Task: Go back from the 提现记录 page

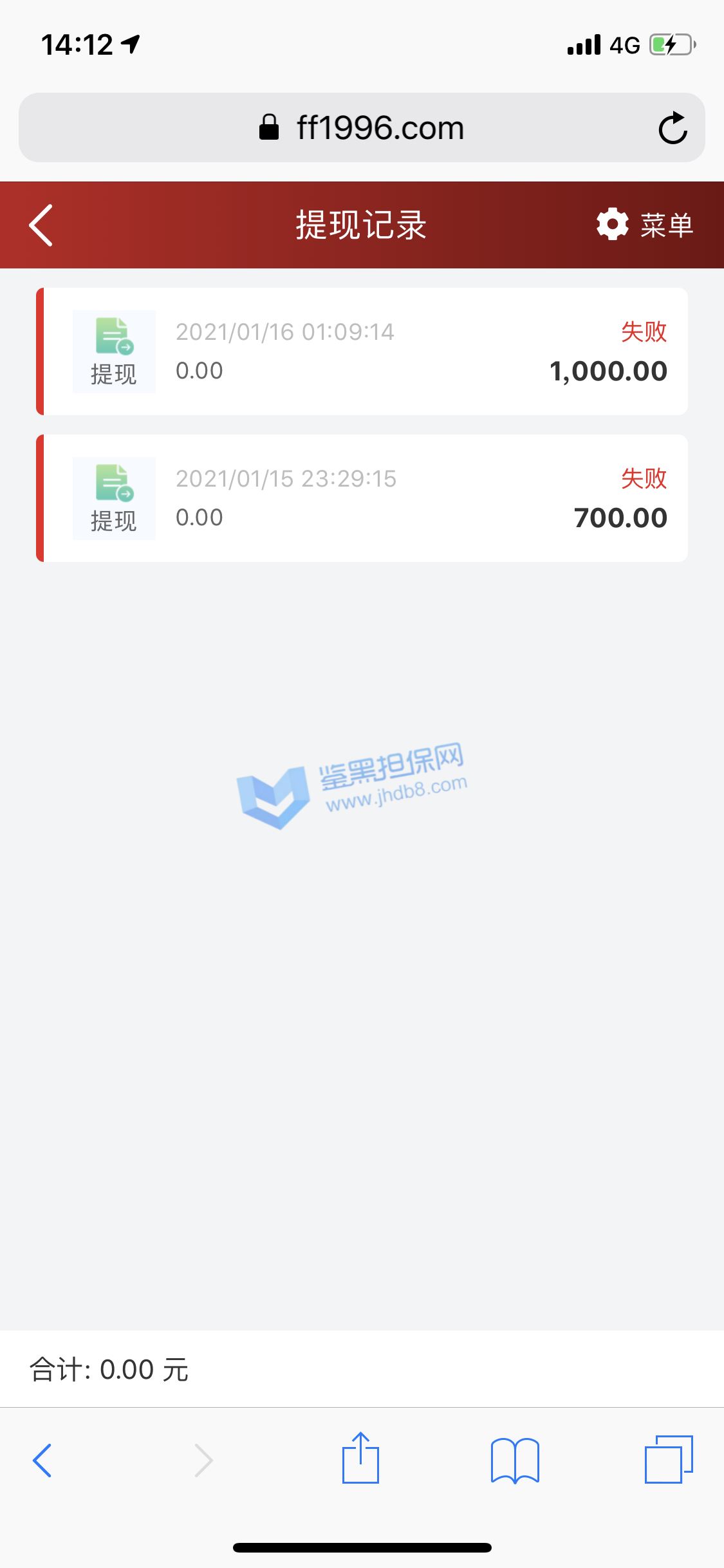Action: 41,225
